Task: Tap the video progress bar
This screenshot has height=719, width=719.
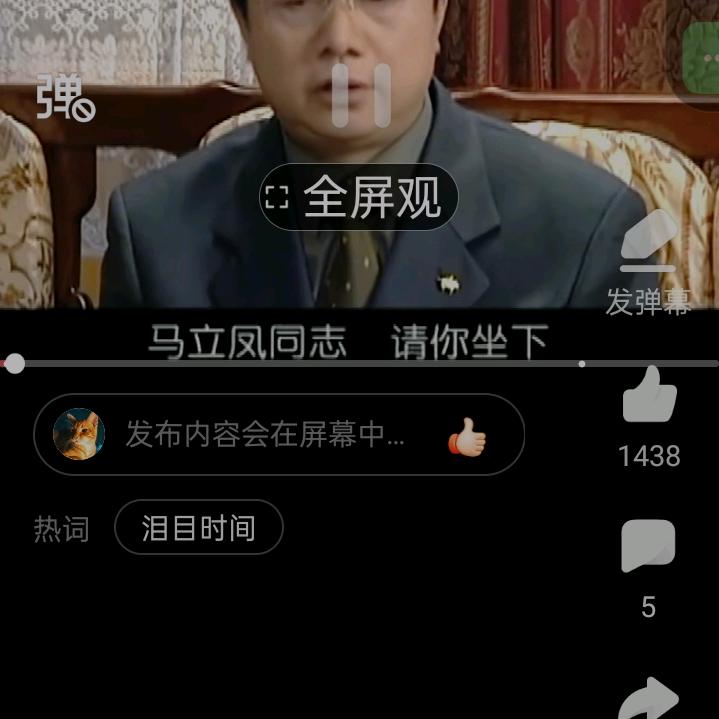Action: click(360, 363)
